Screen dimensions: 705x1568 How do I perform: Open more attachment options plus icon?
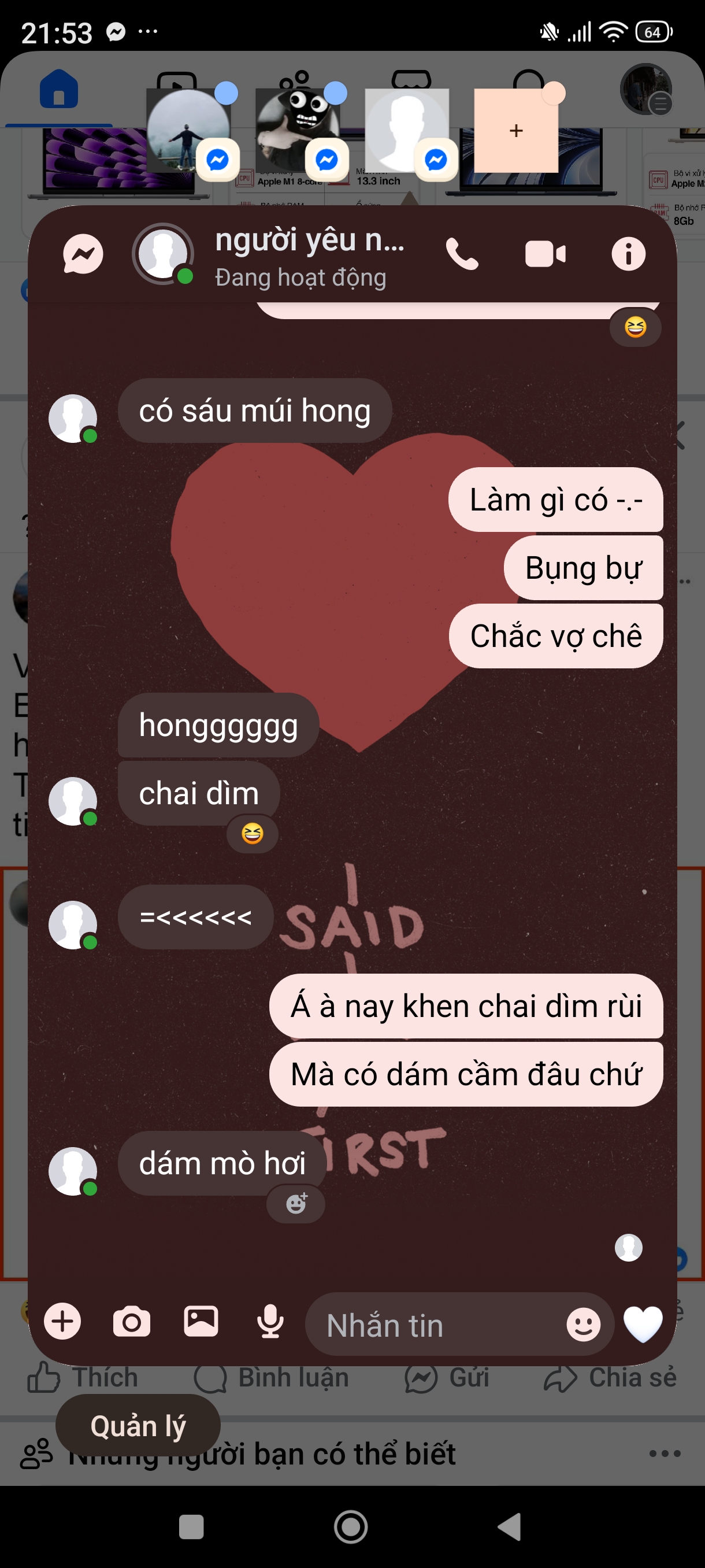coord(62,1322)
